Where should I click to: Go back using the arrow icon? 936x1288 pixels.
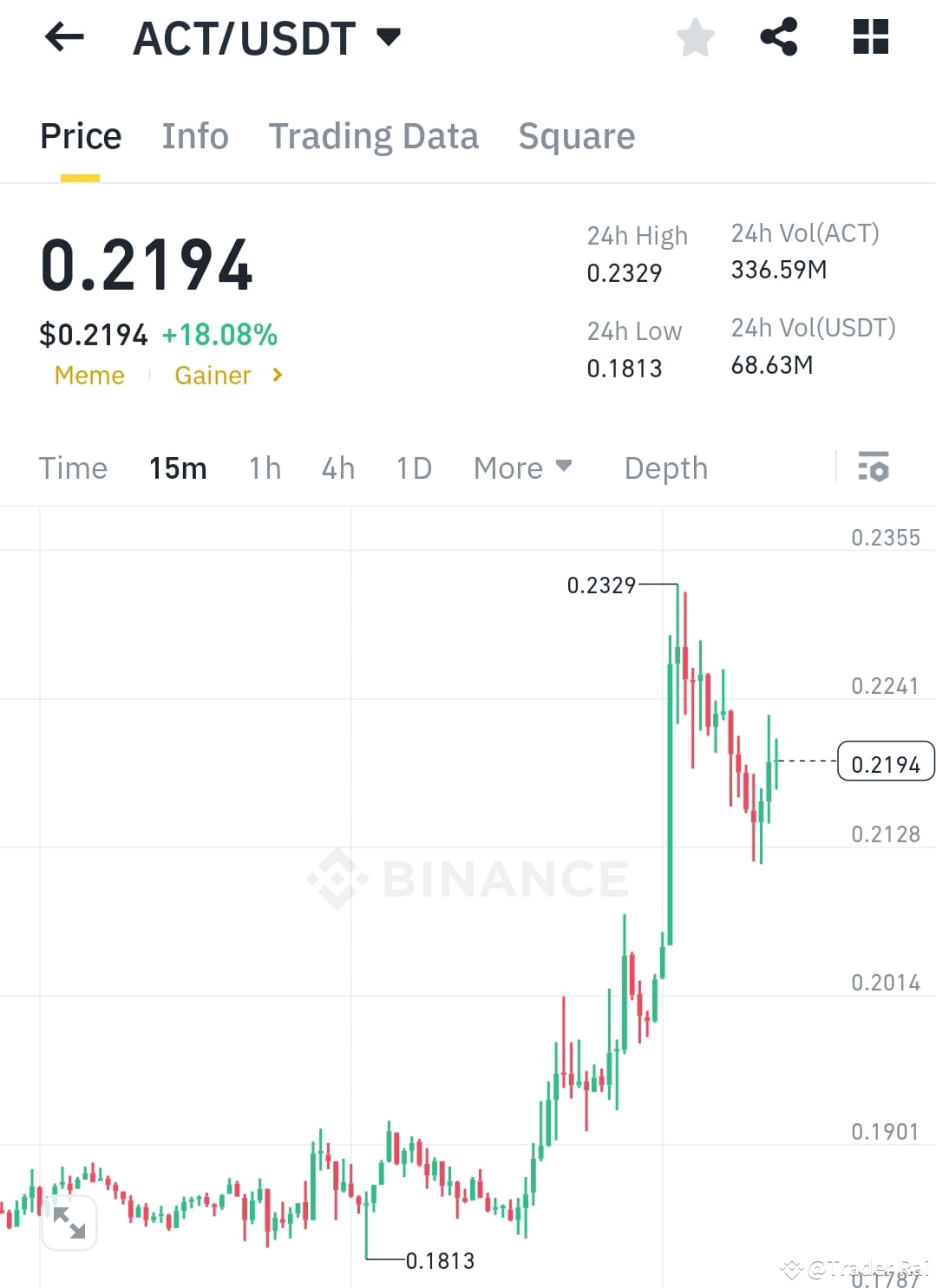[x=63, y=37]
